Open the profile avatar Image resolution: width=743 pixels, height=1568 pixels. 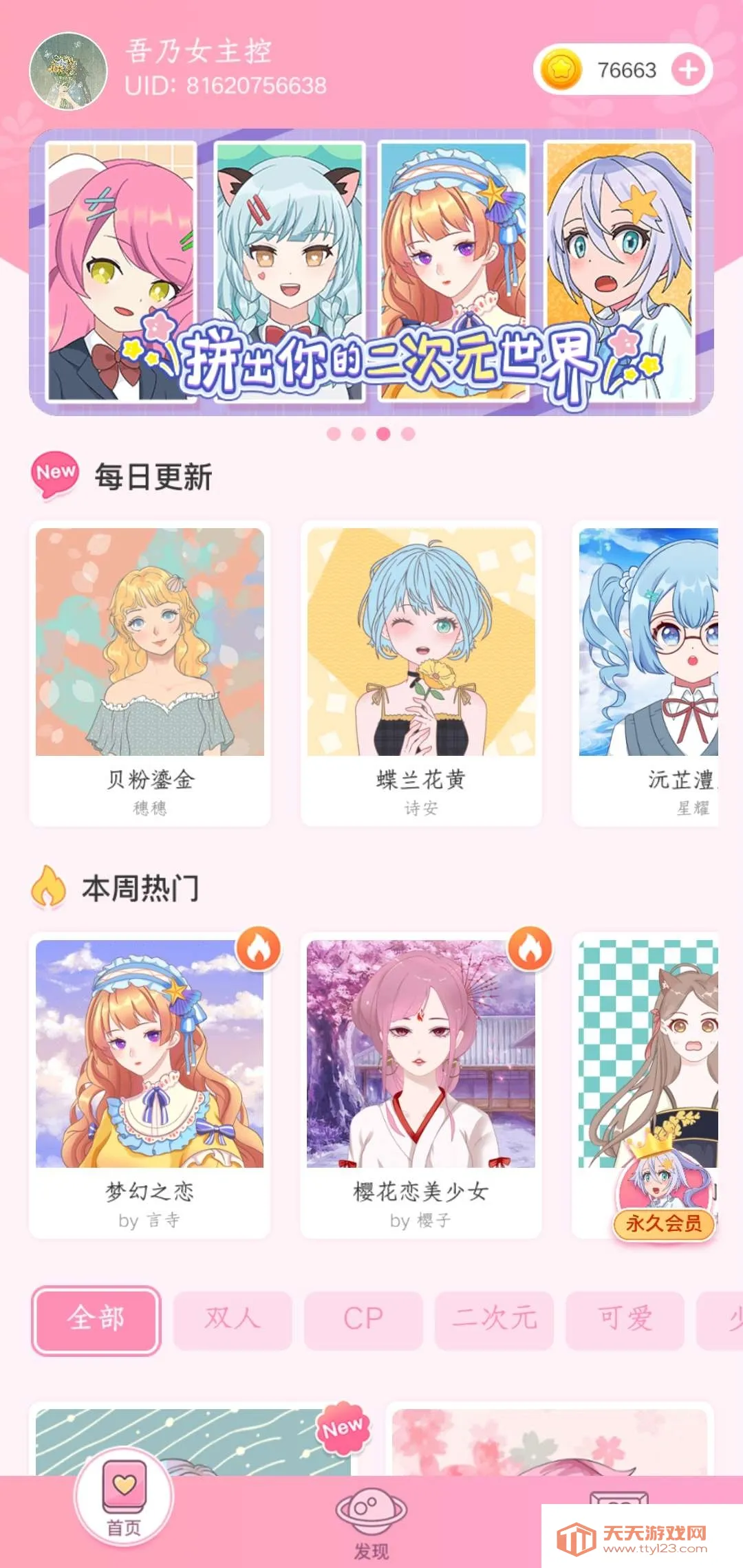click(x=68, y=71)
